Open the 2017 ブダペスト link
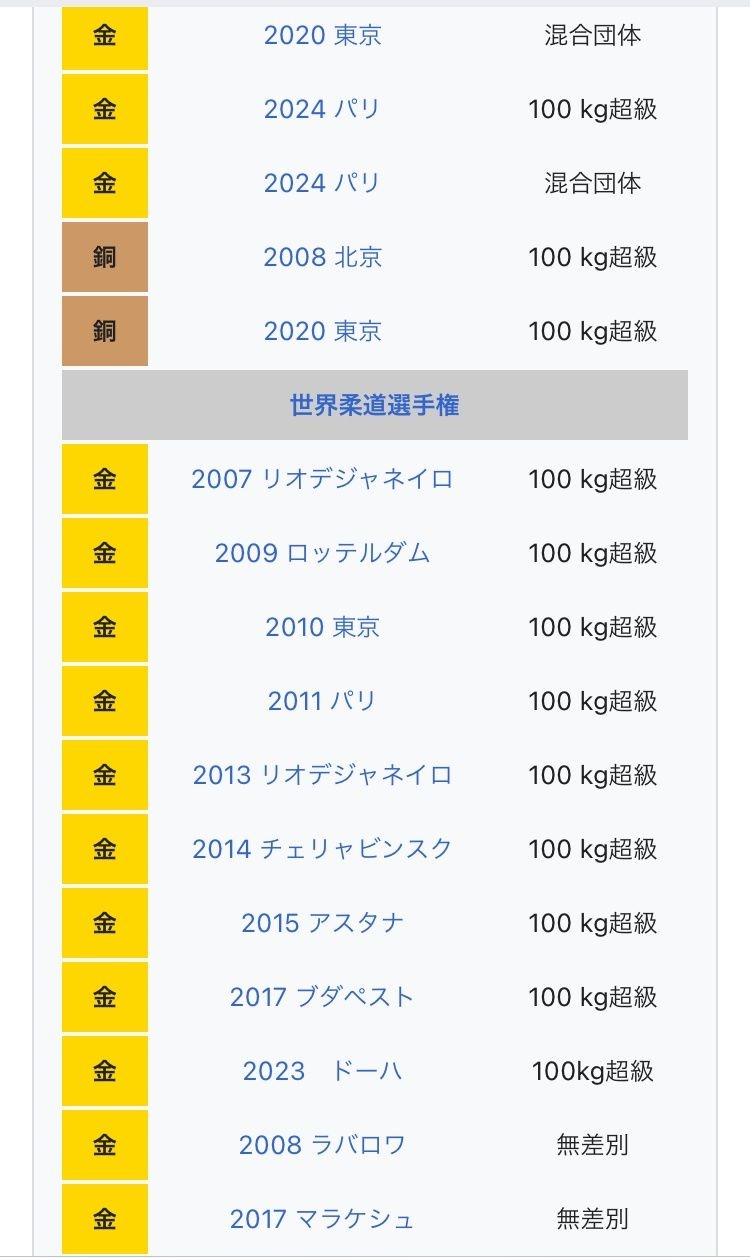 tap(322, 997)
